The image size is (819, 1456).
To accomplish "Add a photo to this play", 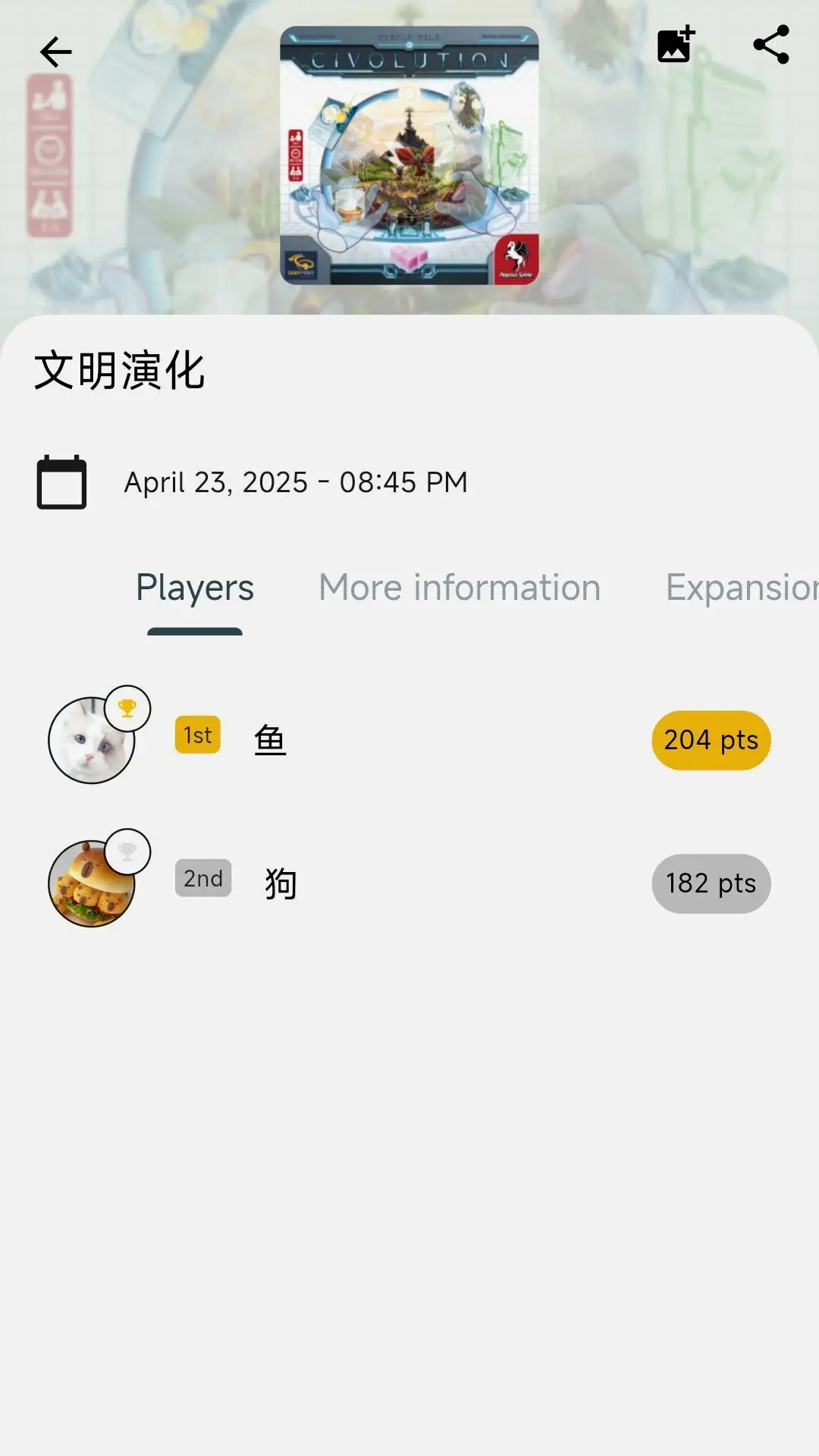I will pyautogui.click(x=676, y=45).
